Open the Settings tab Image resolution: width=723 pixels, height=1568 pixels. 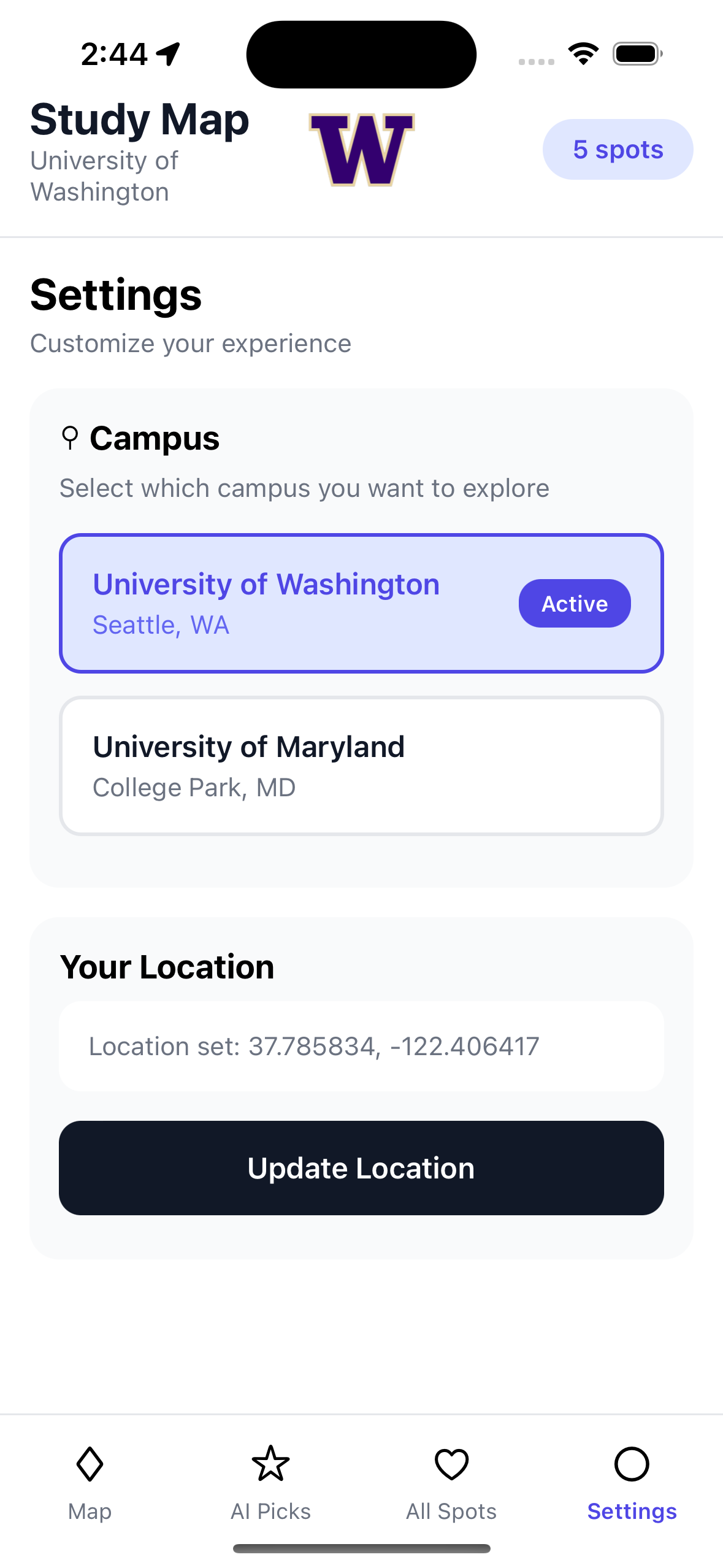[632, 1482]
